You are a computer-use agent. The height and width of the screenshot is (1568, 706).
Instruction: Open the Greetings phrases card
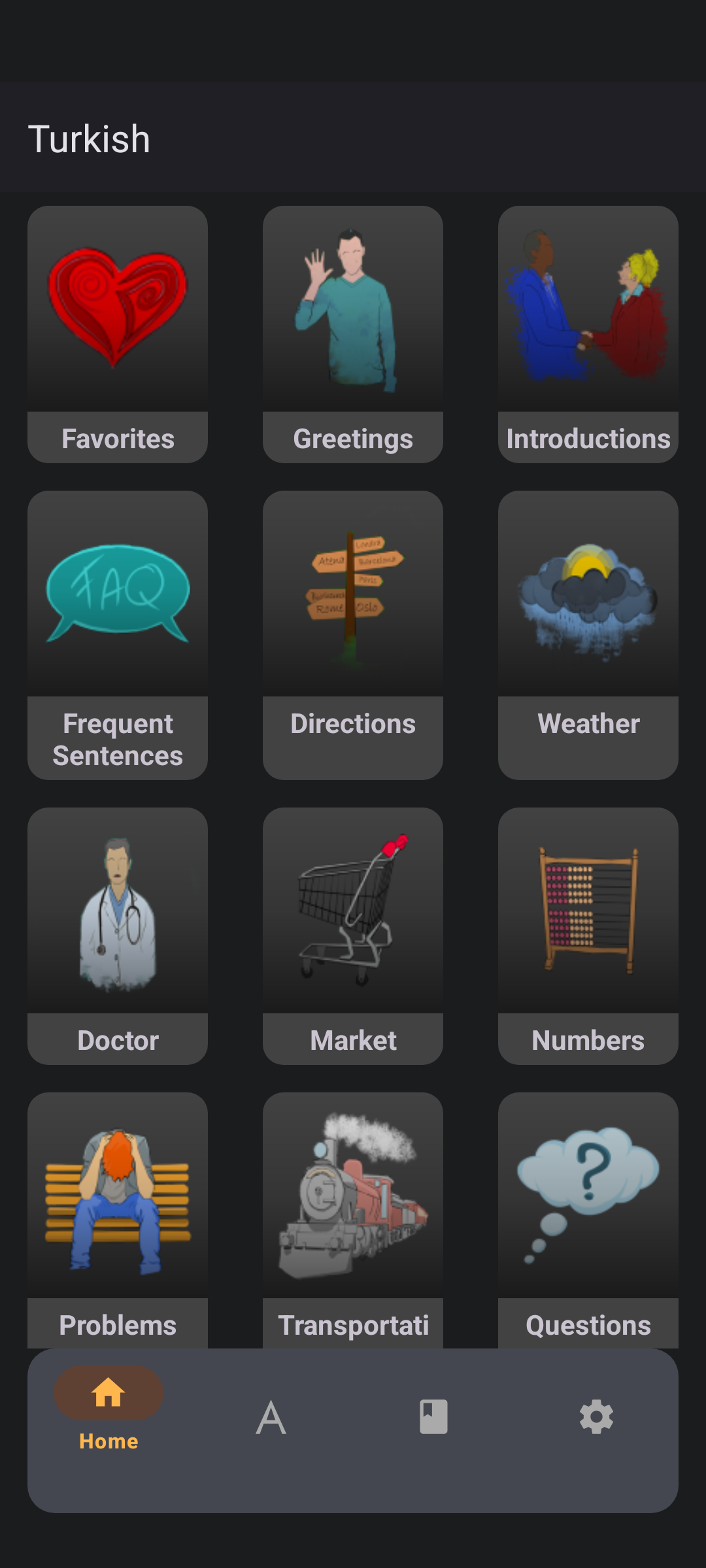(353, 334)
